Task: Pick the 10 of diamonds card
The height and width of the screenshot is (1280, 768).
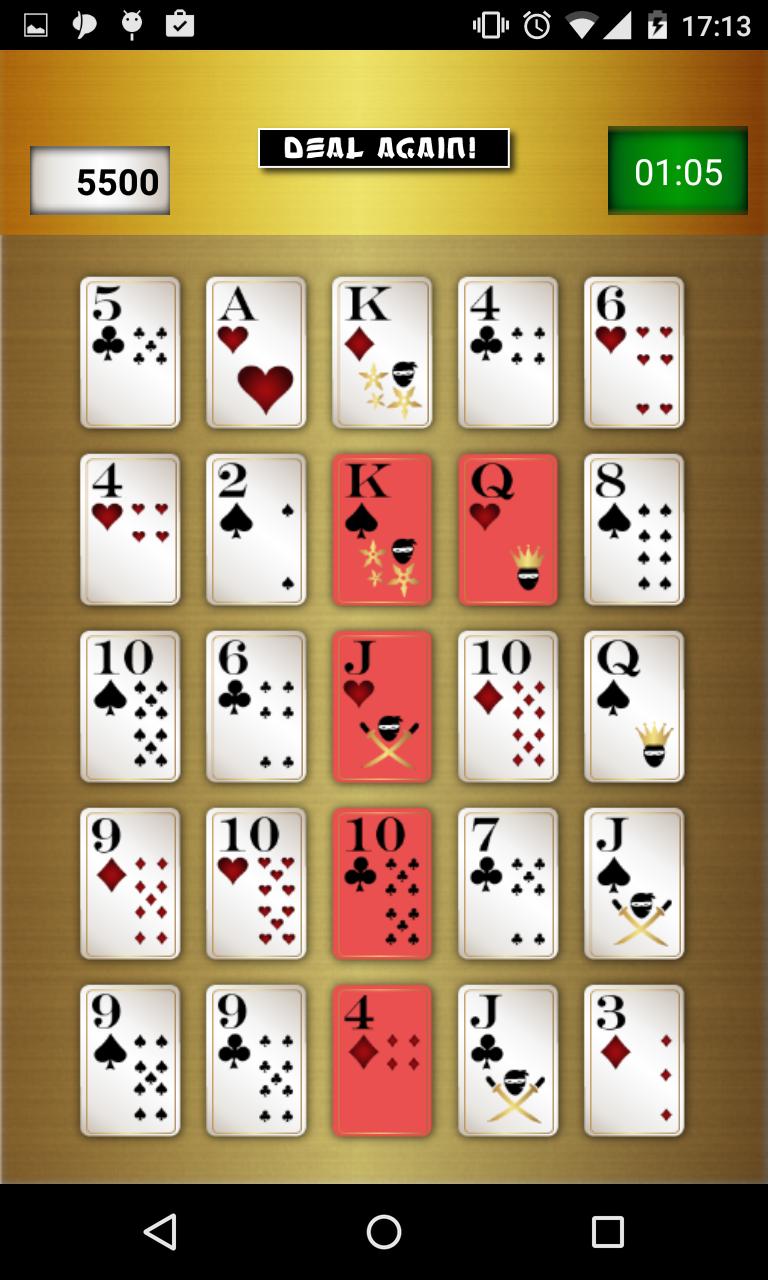Action: 508,707
